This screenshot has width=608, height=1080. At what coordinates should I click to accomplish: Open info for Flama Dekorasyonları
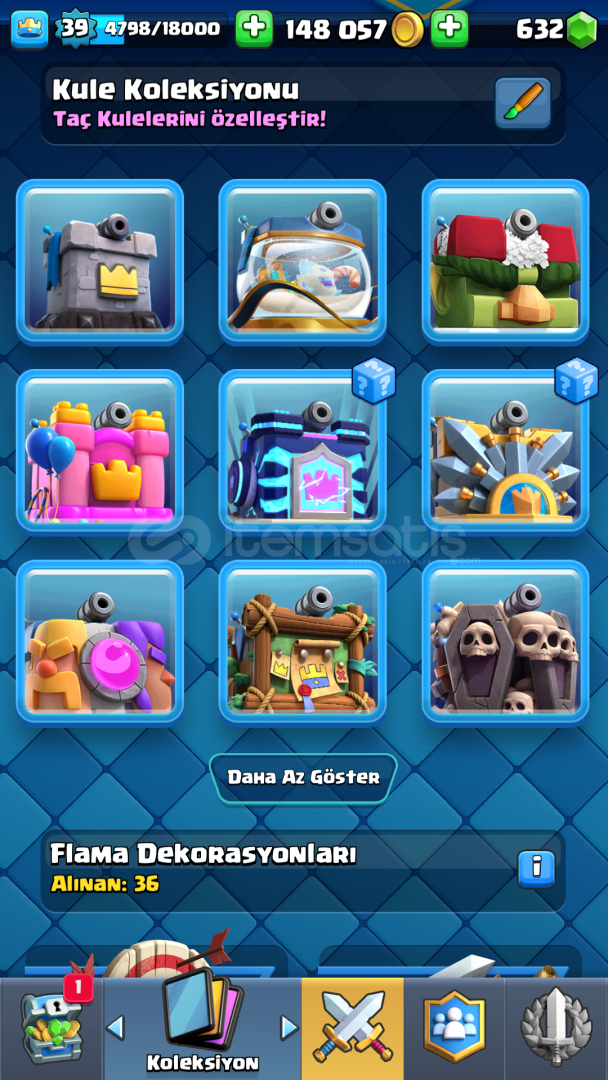[536, 867]
